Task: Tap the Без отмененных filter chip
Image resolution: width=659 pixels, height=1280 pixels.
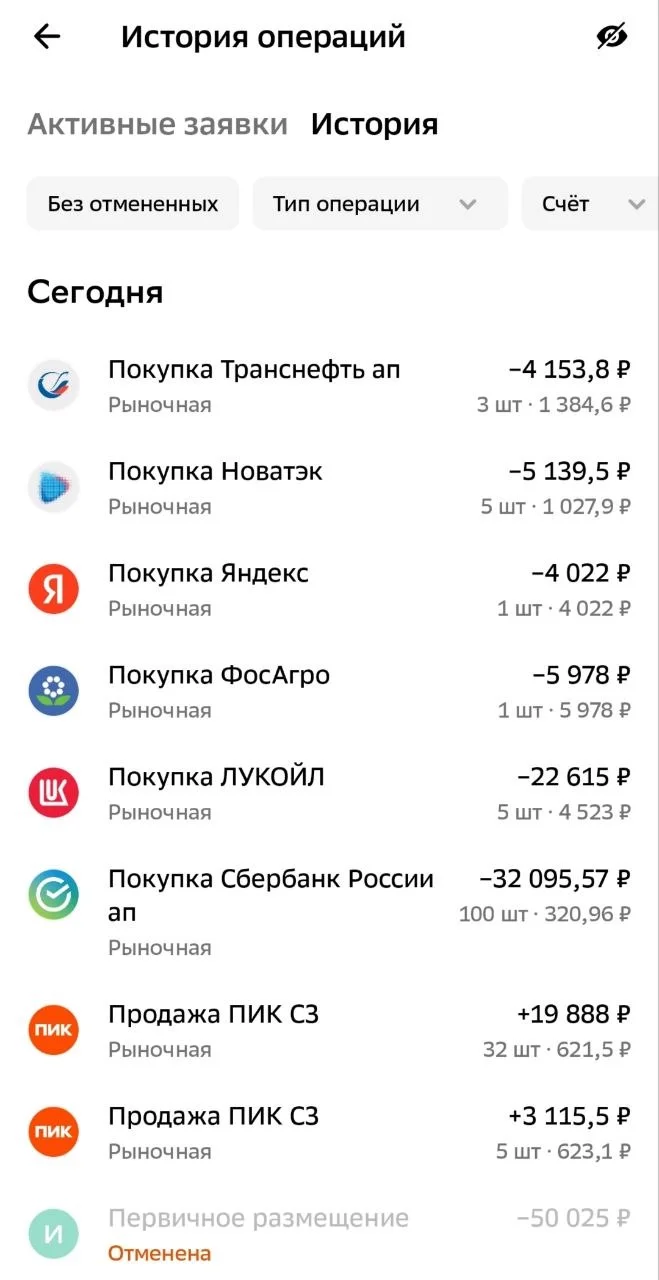Action: click(x=133, y=204)
